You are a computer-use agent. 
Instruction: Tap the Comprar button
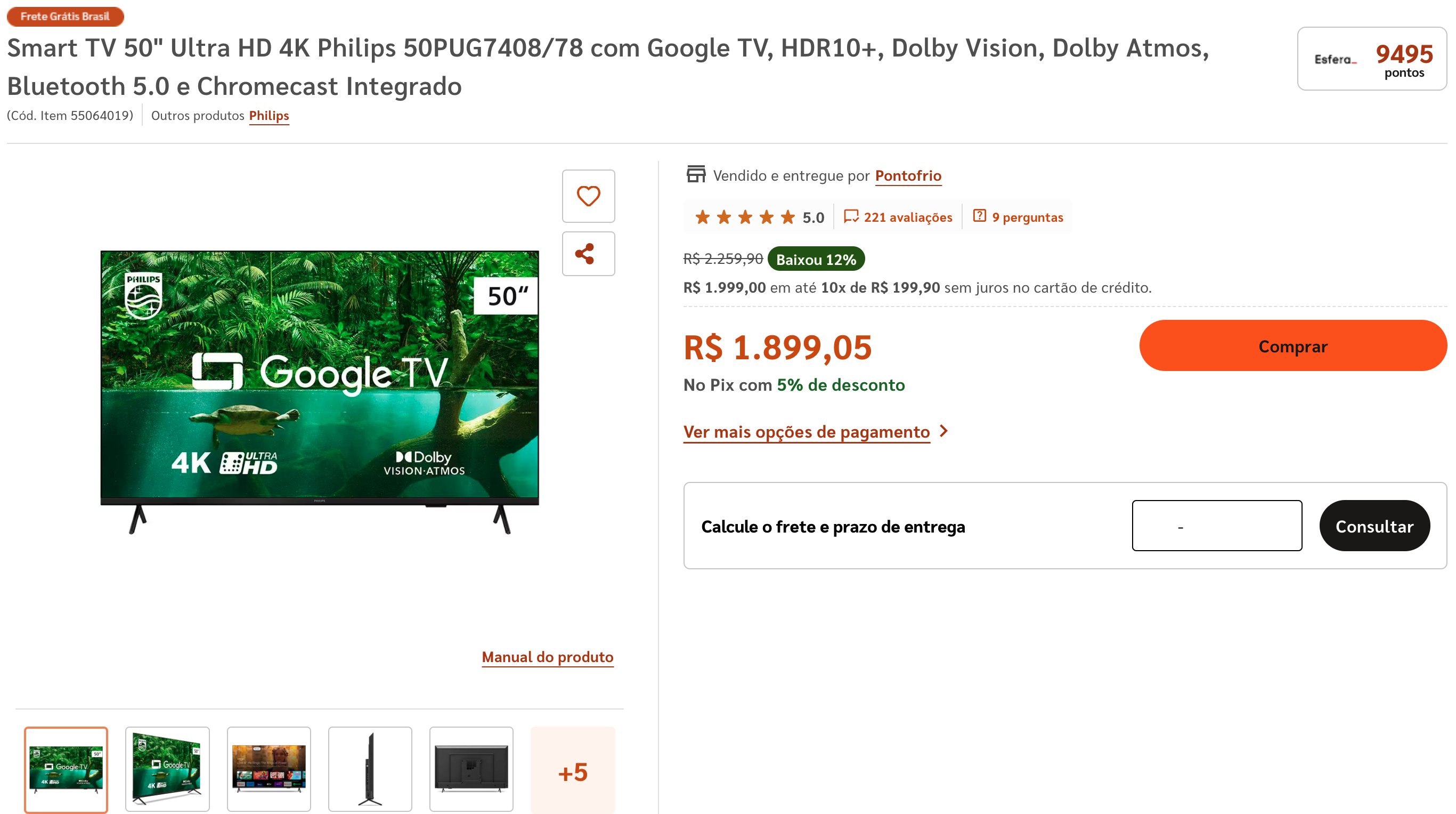coord(1292,345)
